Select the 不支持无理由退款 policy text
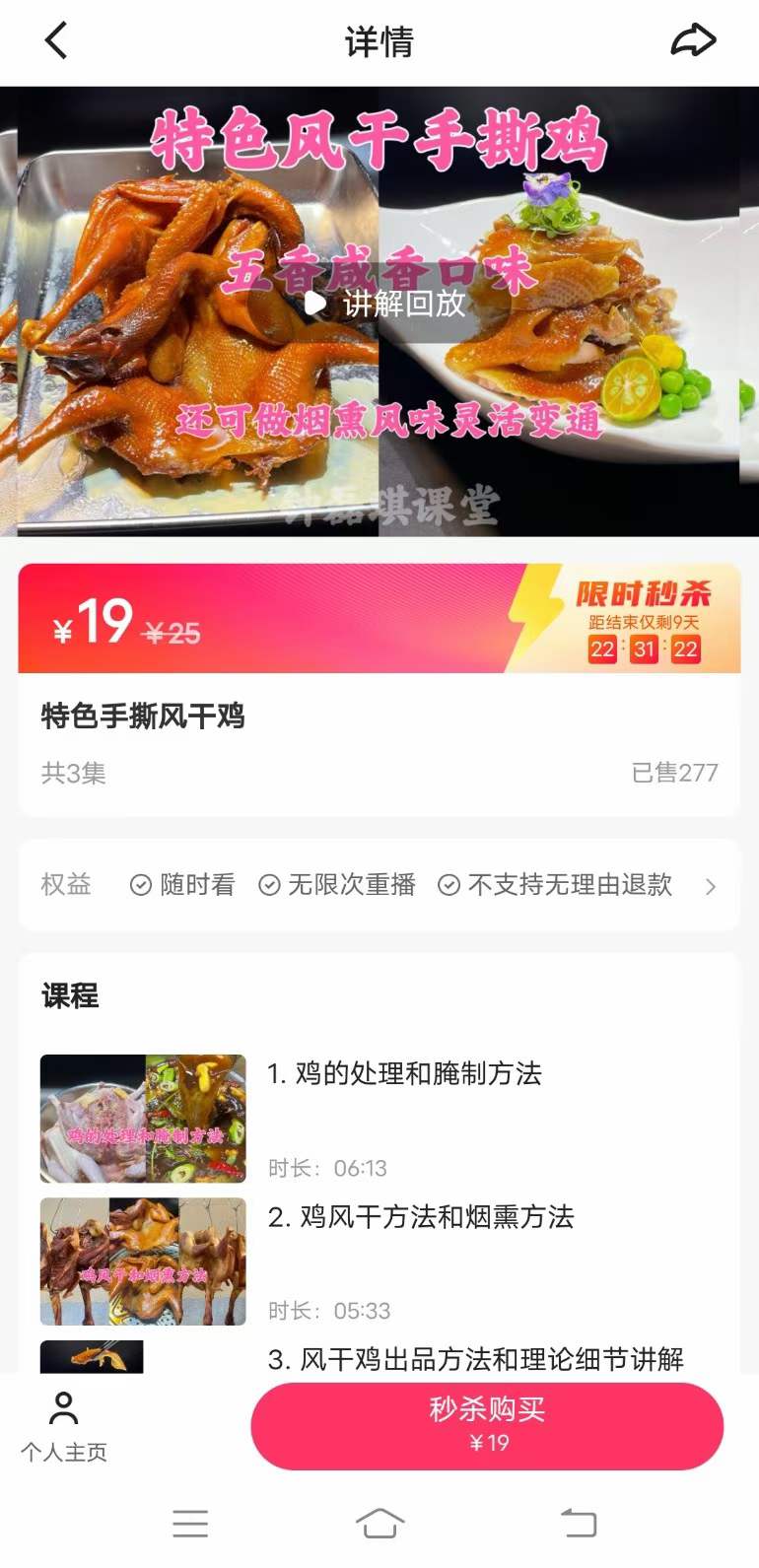The image size is (759, 1568). (570, 886)
